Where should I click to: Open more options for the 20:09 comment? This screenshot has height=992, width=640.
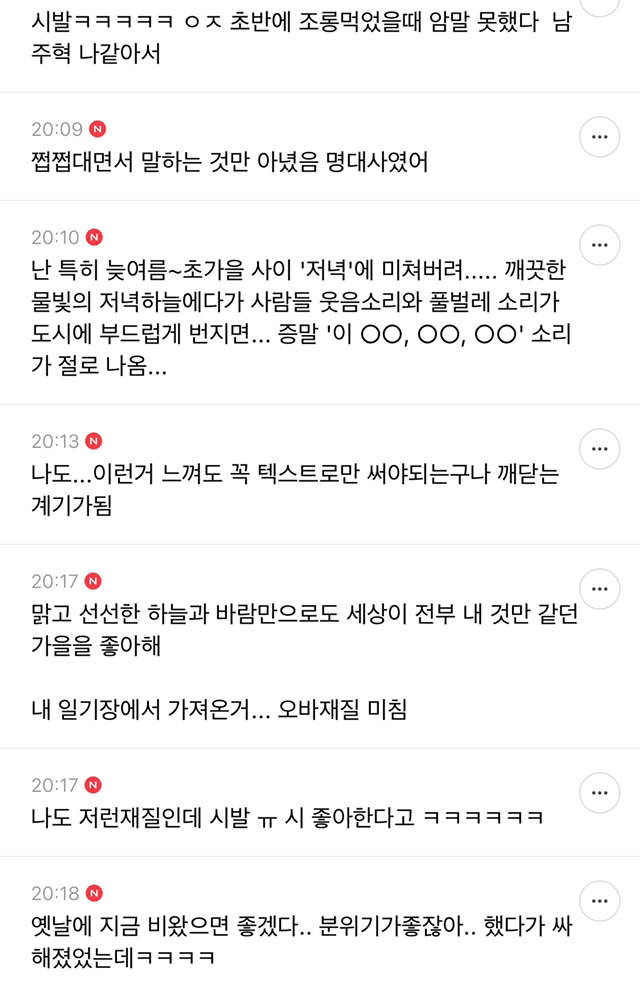tap(599, 136)
